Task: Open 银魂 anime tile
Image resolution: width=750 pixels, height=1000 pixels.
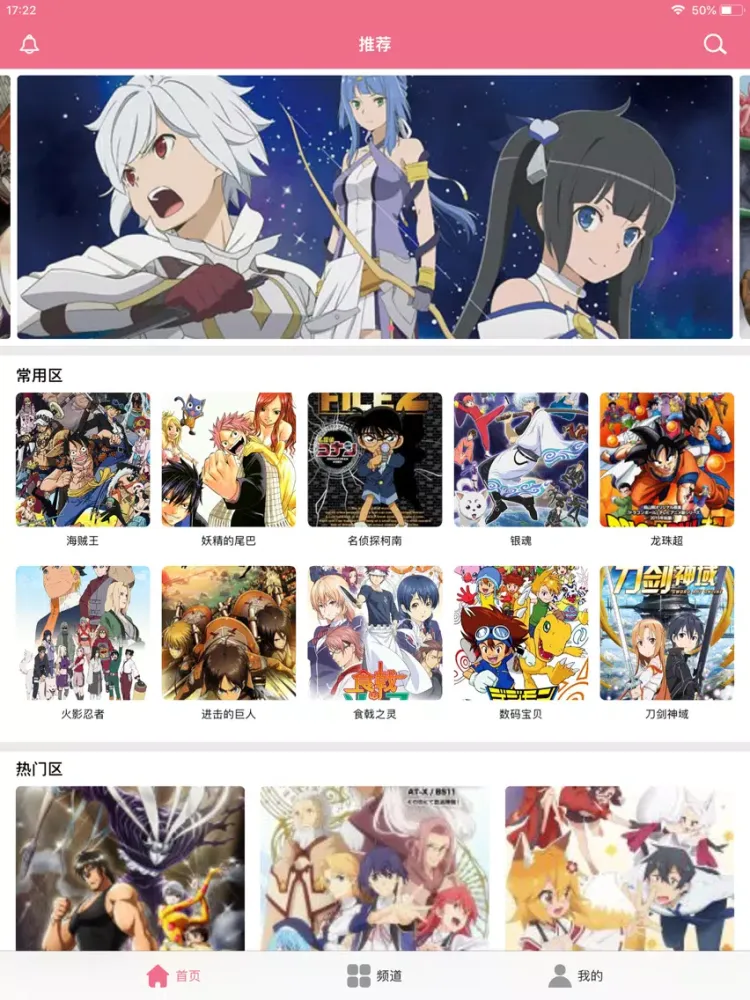Action: click(521, 460)
